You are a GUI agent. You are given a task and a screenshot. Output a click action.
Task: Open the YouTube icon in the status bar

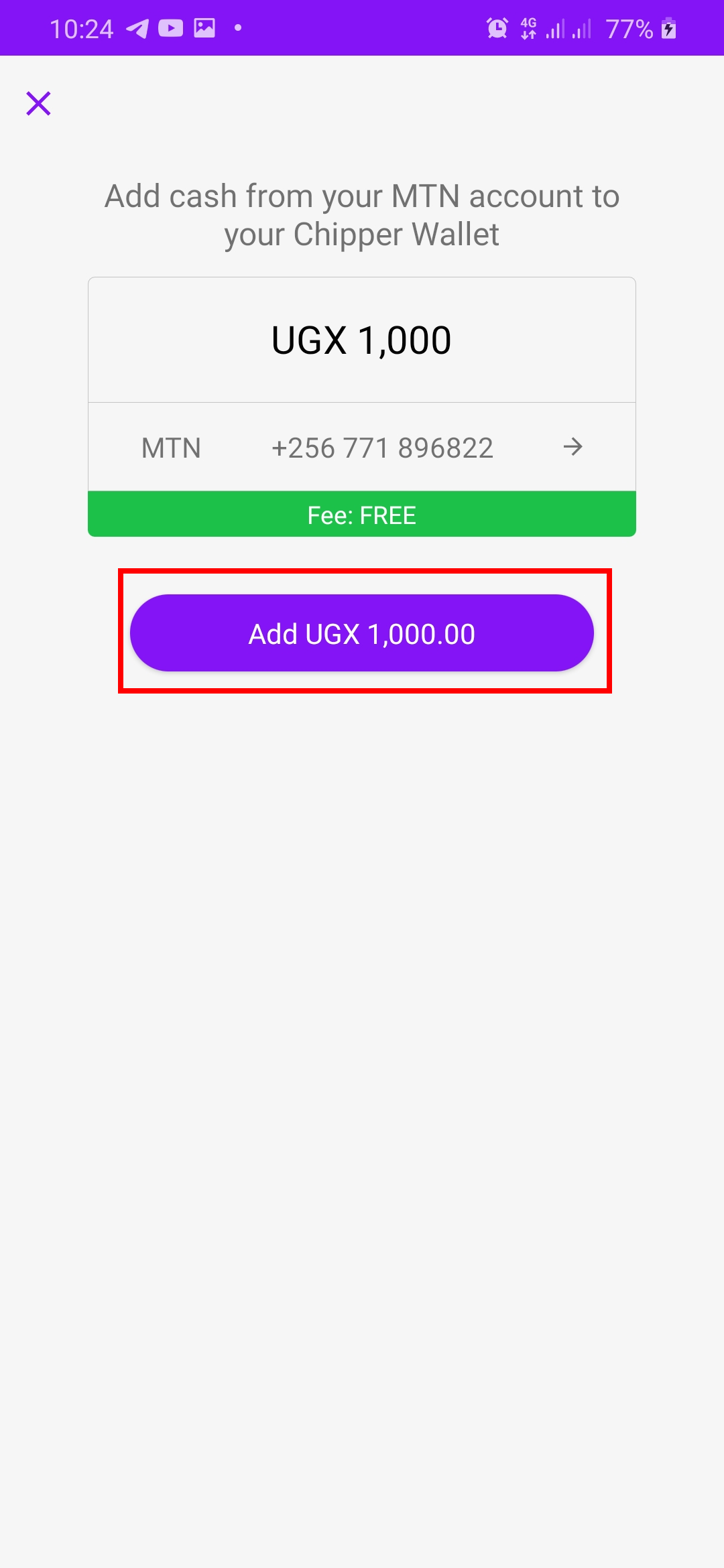(170, 28)
